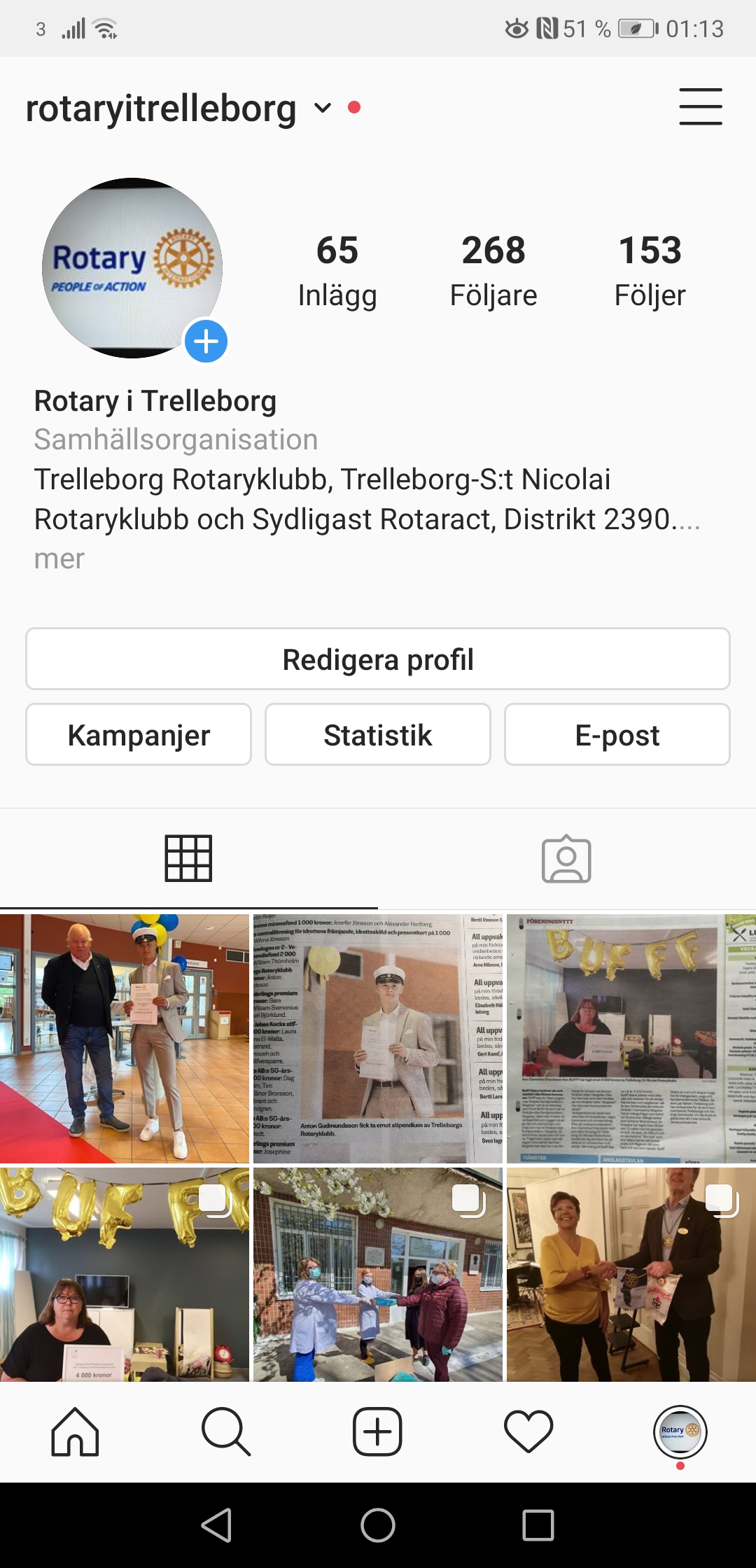Viewport: 756px width, 1568px height.
Task: Go to the home feed
Action: click(75, 1432)
